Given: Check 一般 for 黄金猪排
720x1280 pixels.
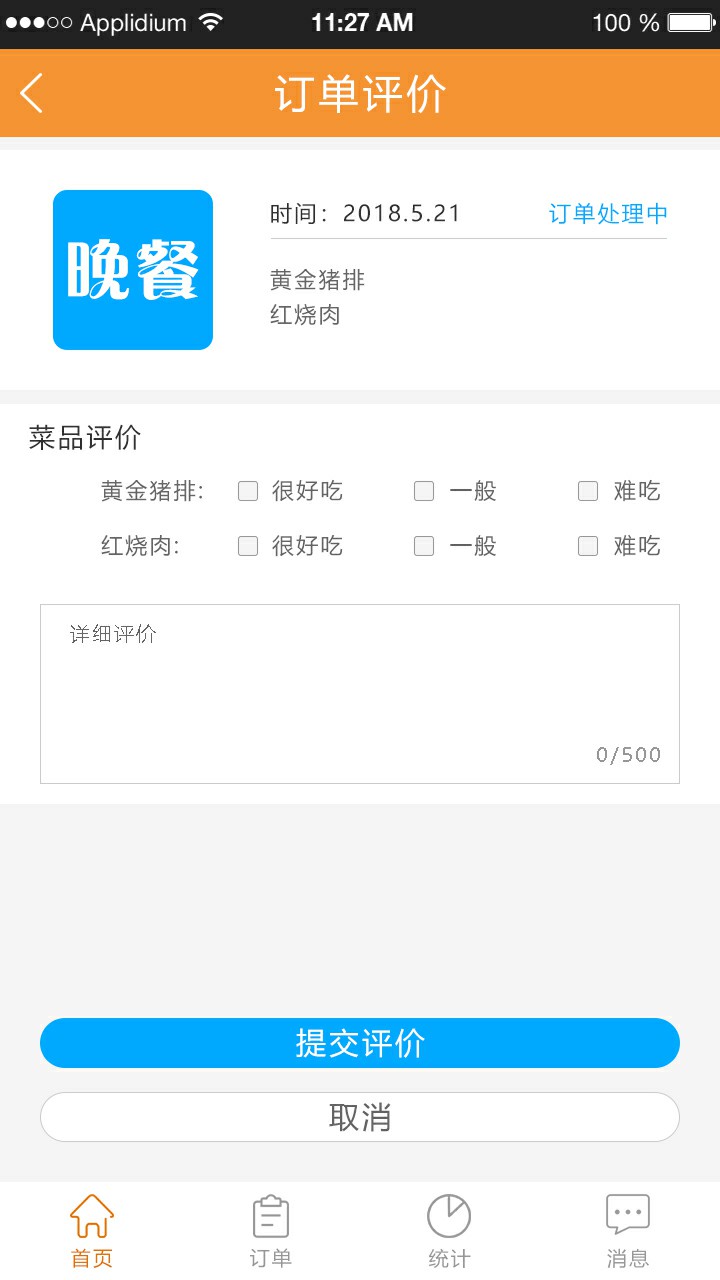Looking at the screenshot, I should click(x=423, y=490).
